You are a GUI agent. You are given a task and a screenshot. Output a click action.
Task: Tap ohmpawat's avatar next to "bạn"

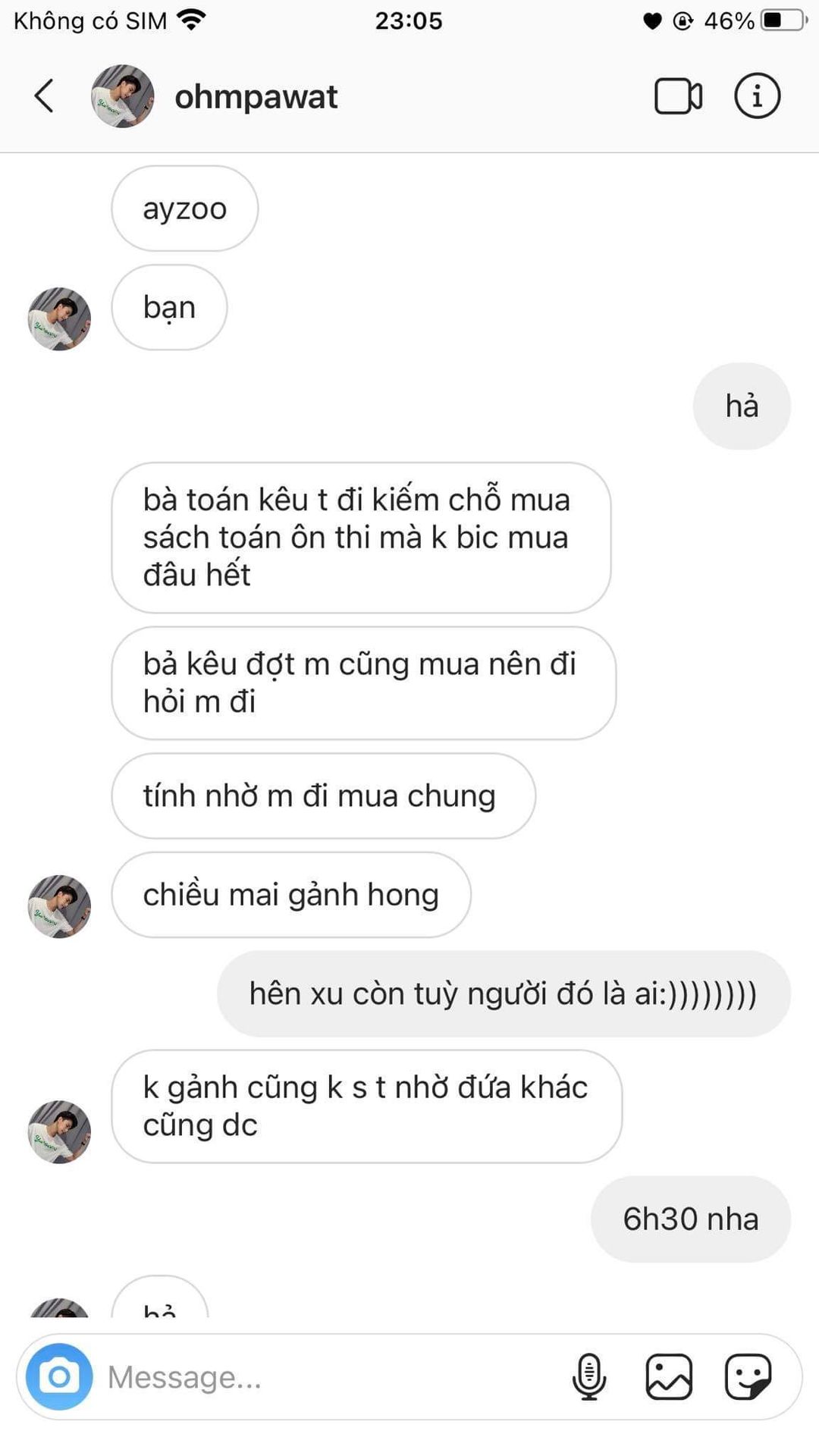59,318
